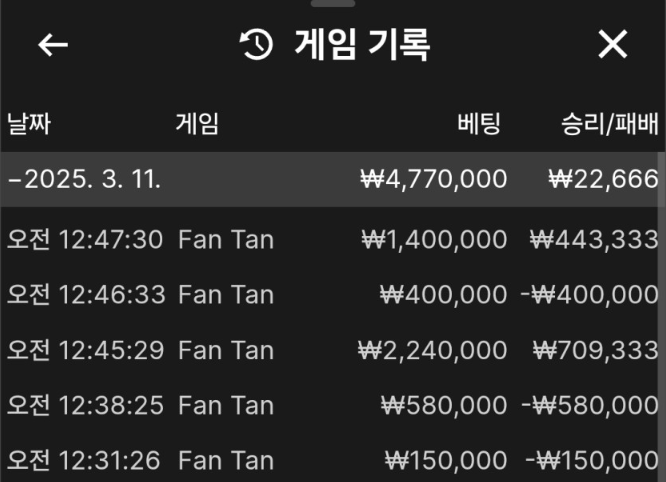Open the 12:47:30 Fan Tan record
This screenshot has width=666, height=482.
[330, 240]
